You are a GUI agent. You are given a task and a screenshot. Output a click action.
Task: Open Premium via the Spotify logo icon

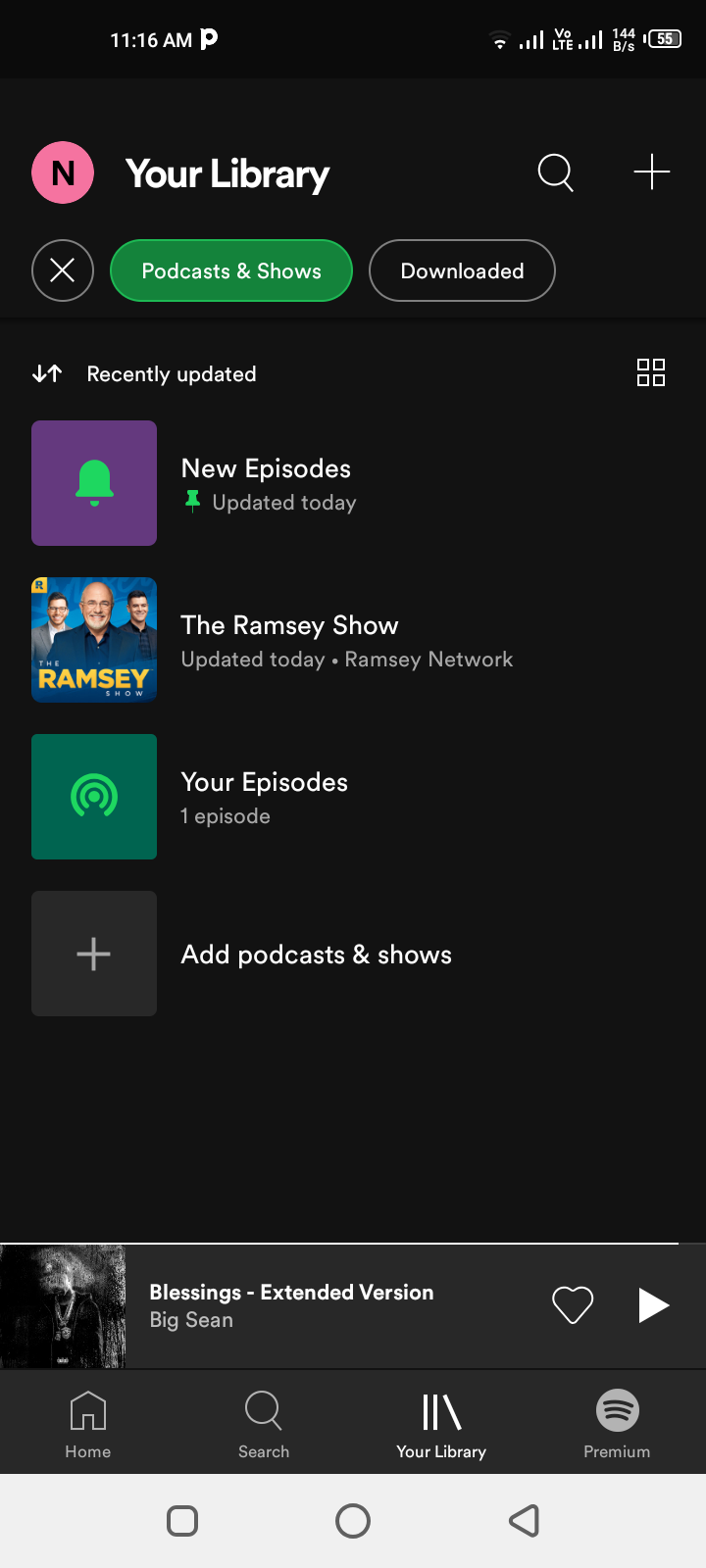tap(617, 1411)
